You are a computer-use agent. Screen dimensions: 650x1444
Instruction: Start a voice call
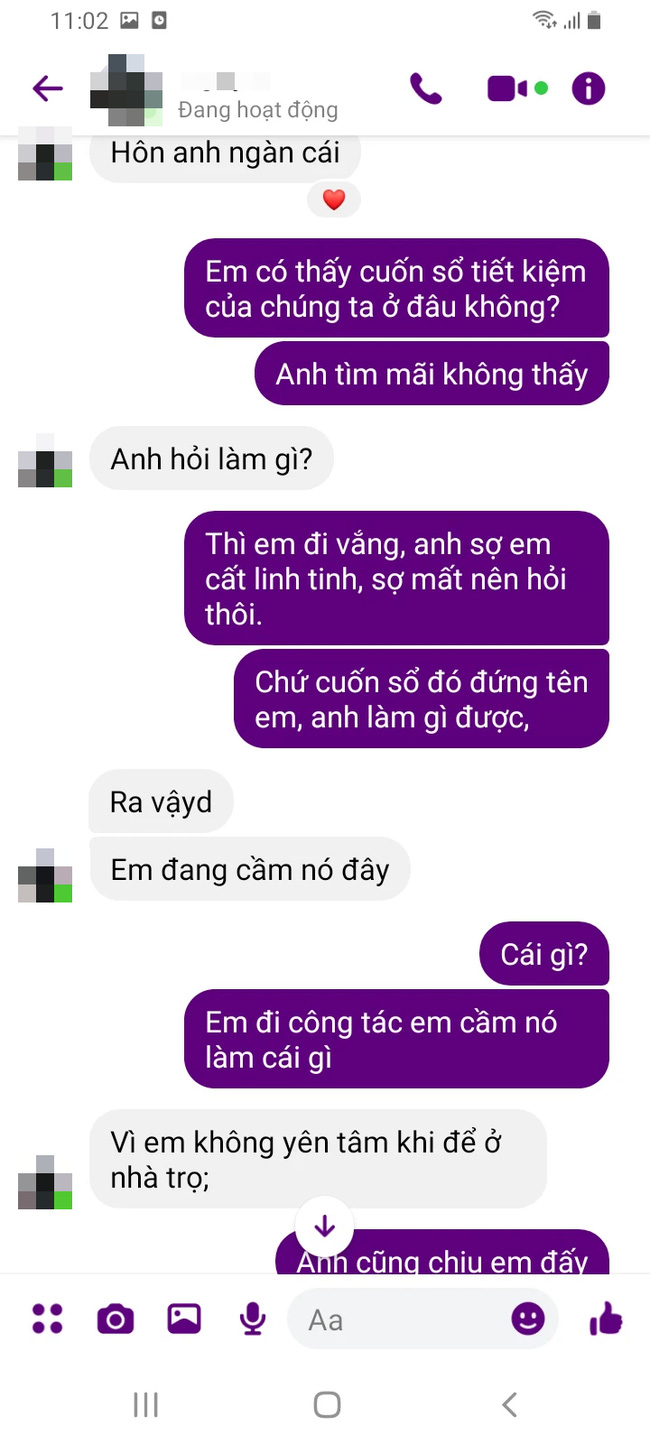(426, 89)
